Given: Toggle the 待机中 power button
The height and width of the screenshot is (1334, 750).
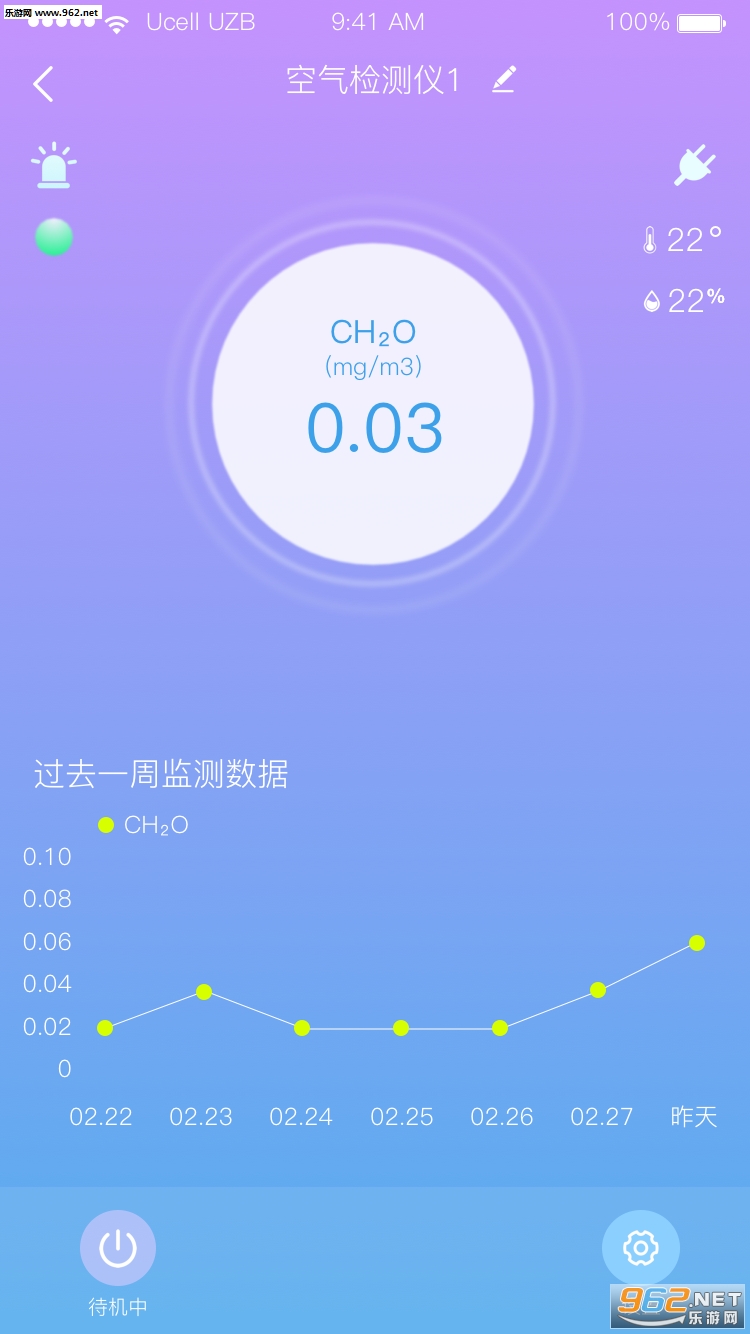Looking at the screenshot, I should click(x=118, y=1248).
